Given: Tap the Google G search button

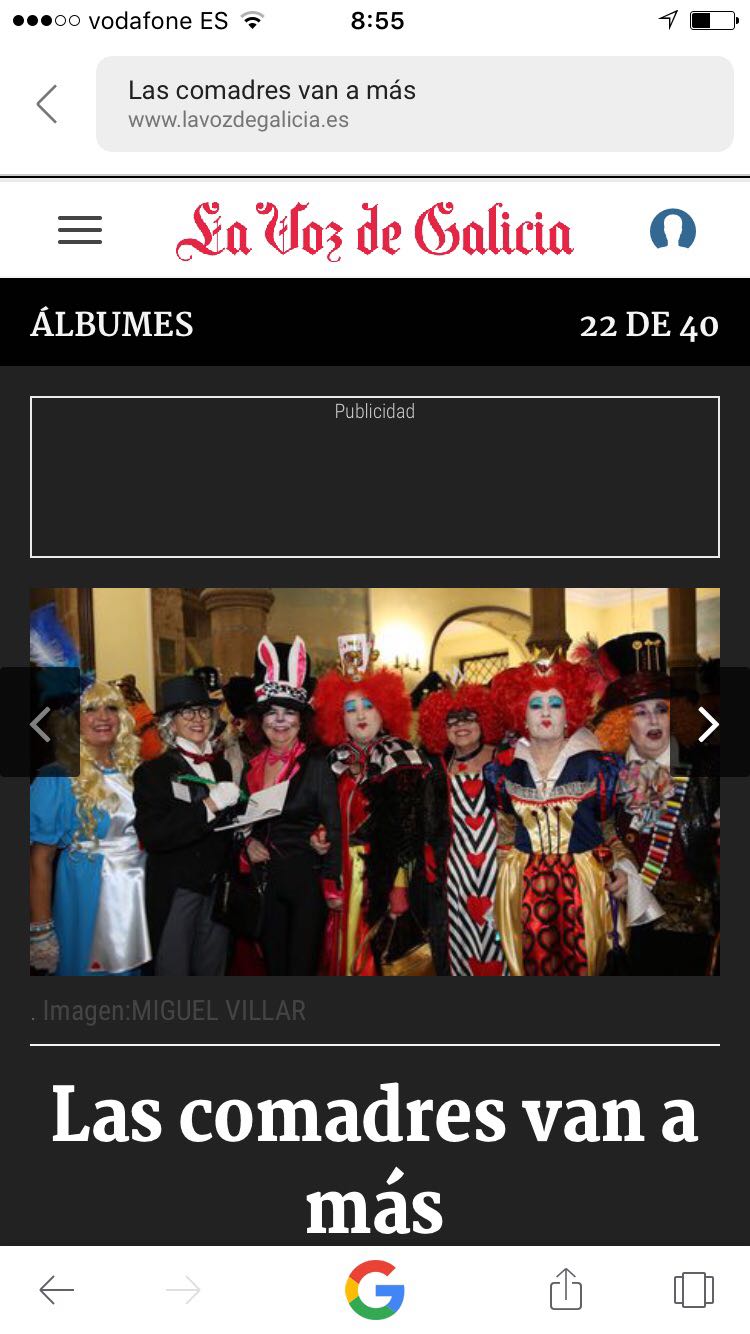Looking at the screenshot, I should click(x=375, y=1290).
